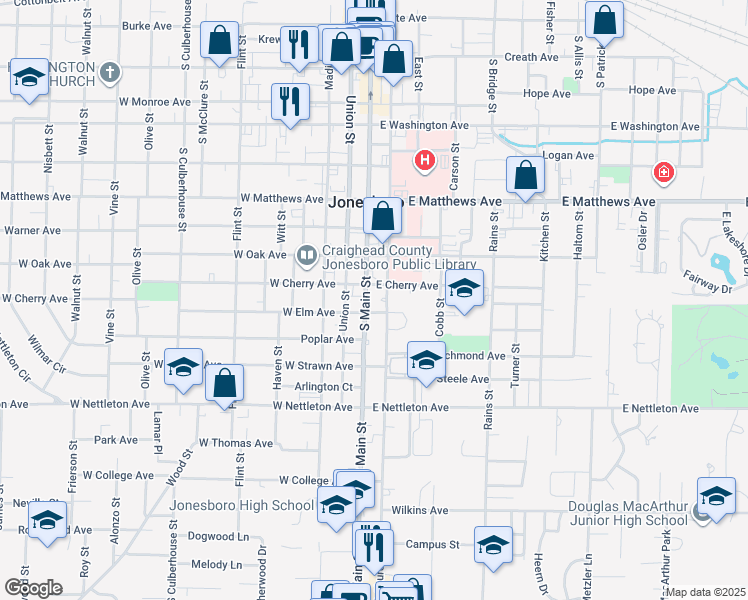Select the shopping bag marker near S Patrick St

(x=604, y=19)
